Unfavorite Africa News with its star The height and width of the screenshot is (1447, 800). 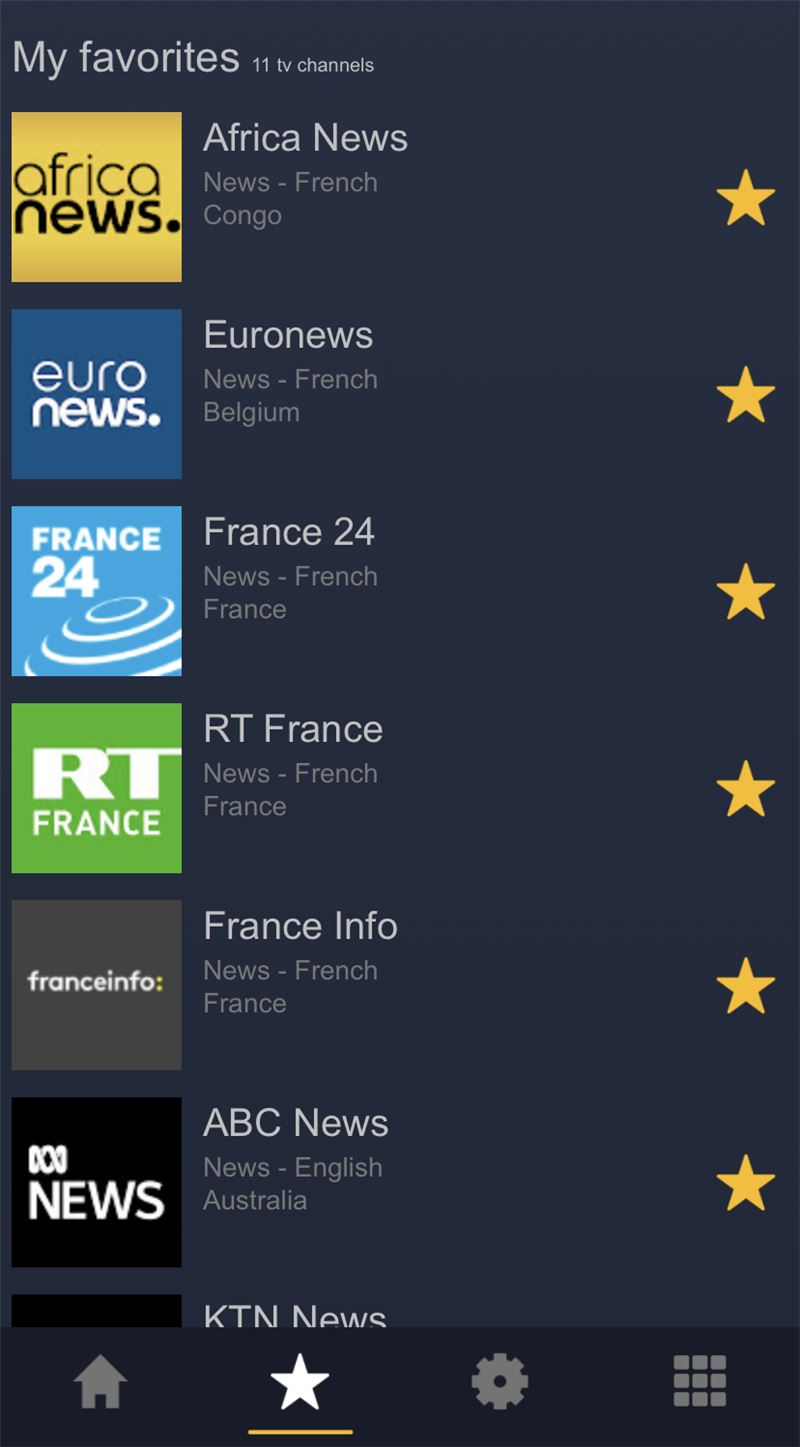coord(746,197)
